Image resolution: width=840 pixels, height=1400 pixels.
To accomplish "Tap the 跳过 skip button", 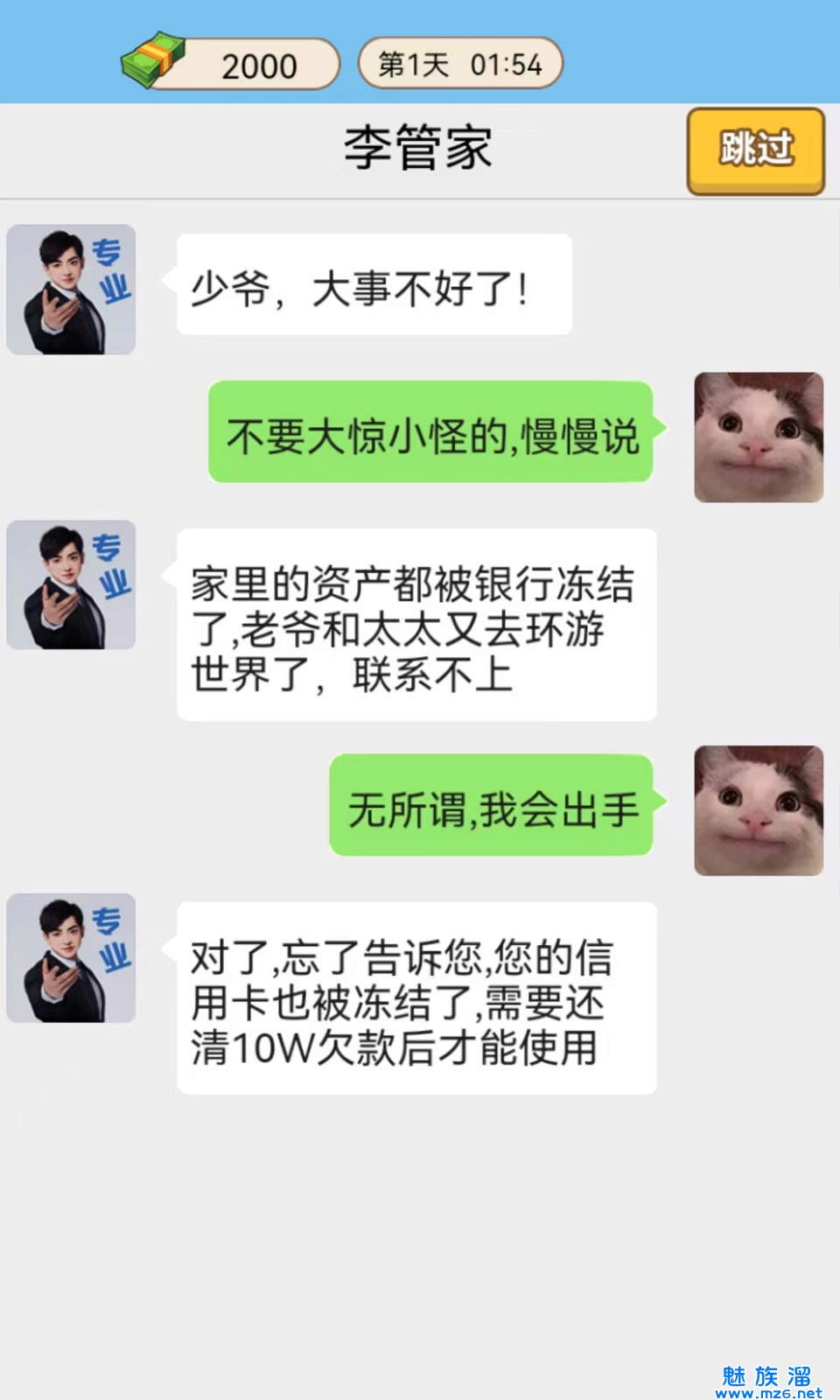I will point(756,150).
